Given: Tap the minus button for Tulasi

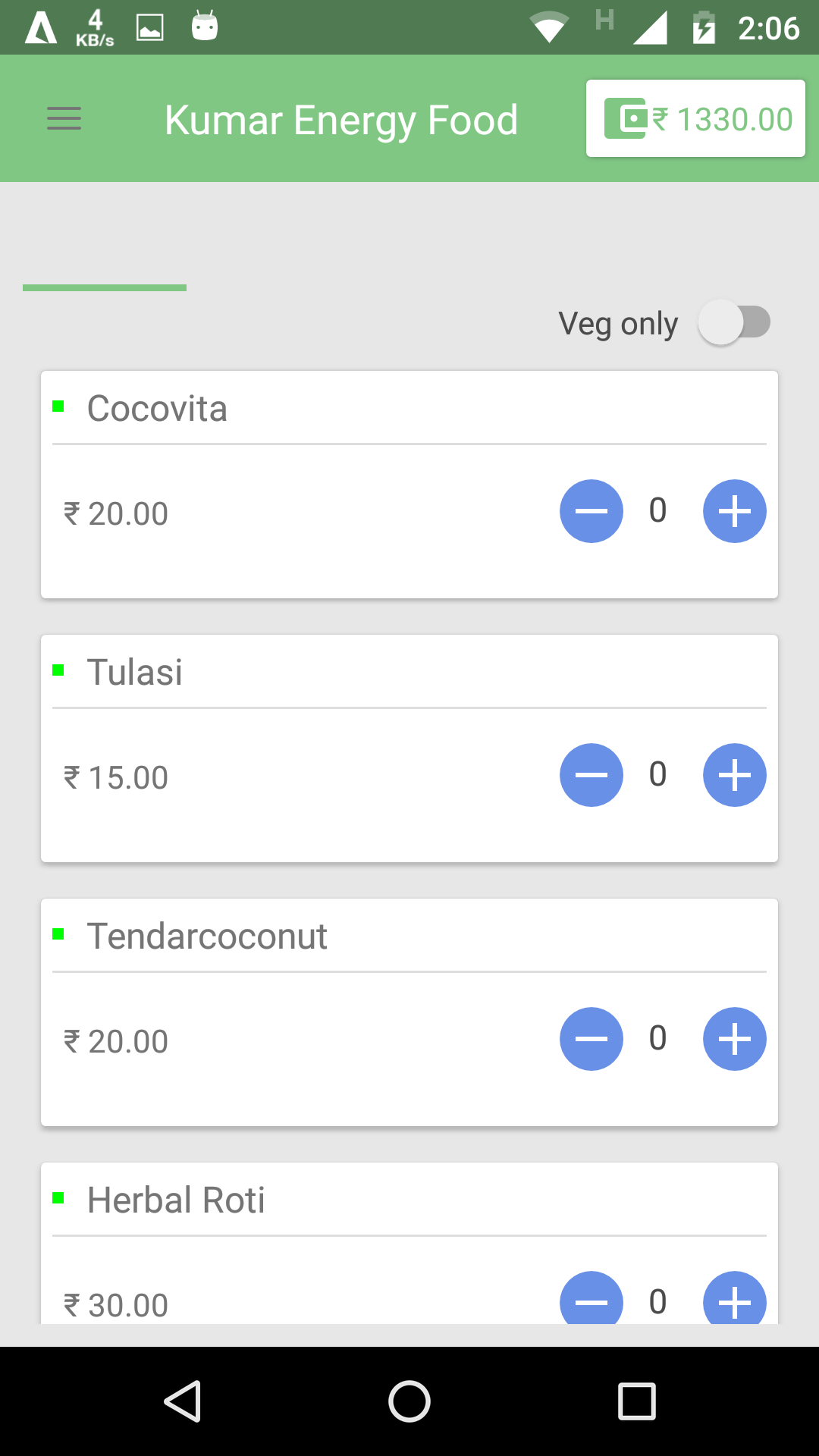Looking at the screenshot, I should click(591, 774).
